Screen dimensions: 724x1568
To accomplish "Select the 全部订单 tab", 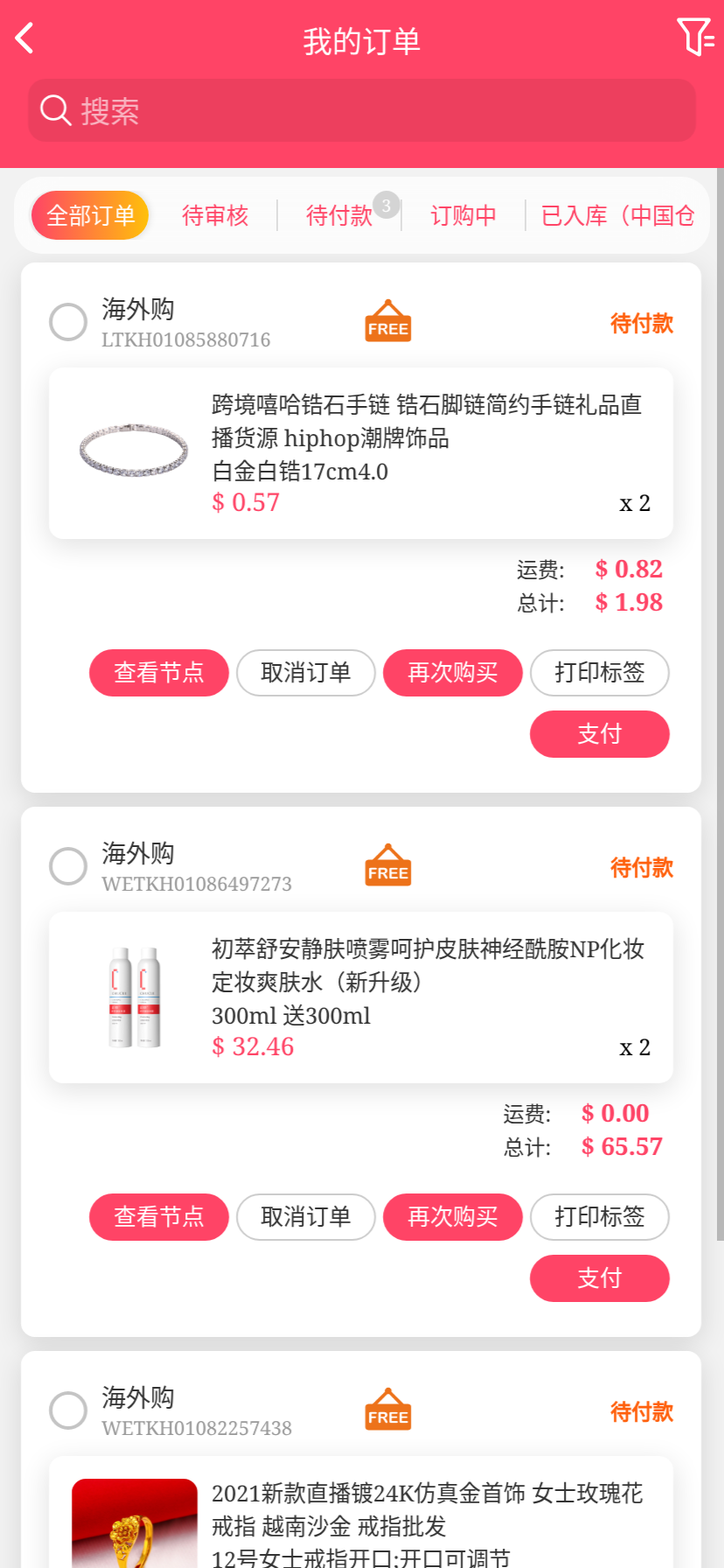I will 90,215.
